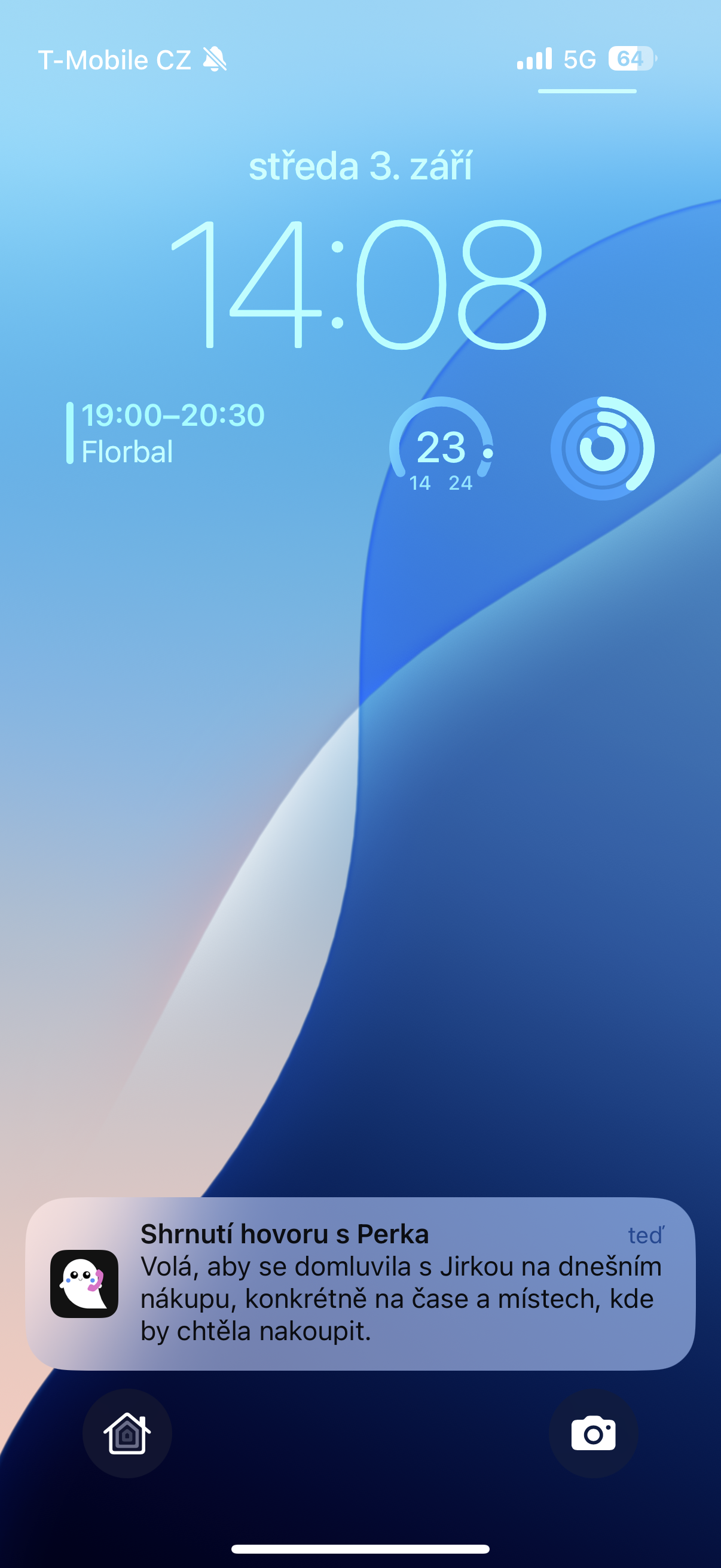Tap the camera shortcut button
The width and height of the screenshot is (721, 1568).
593,1433
